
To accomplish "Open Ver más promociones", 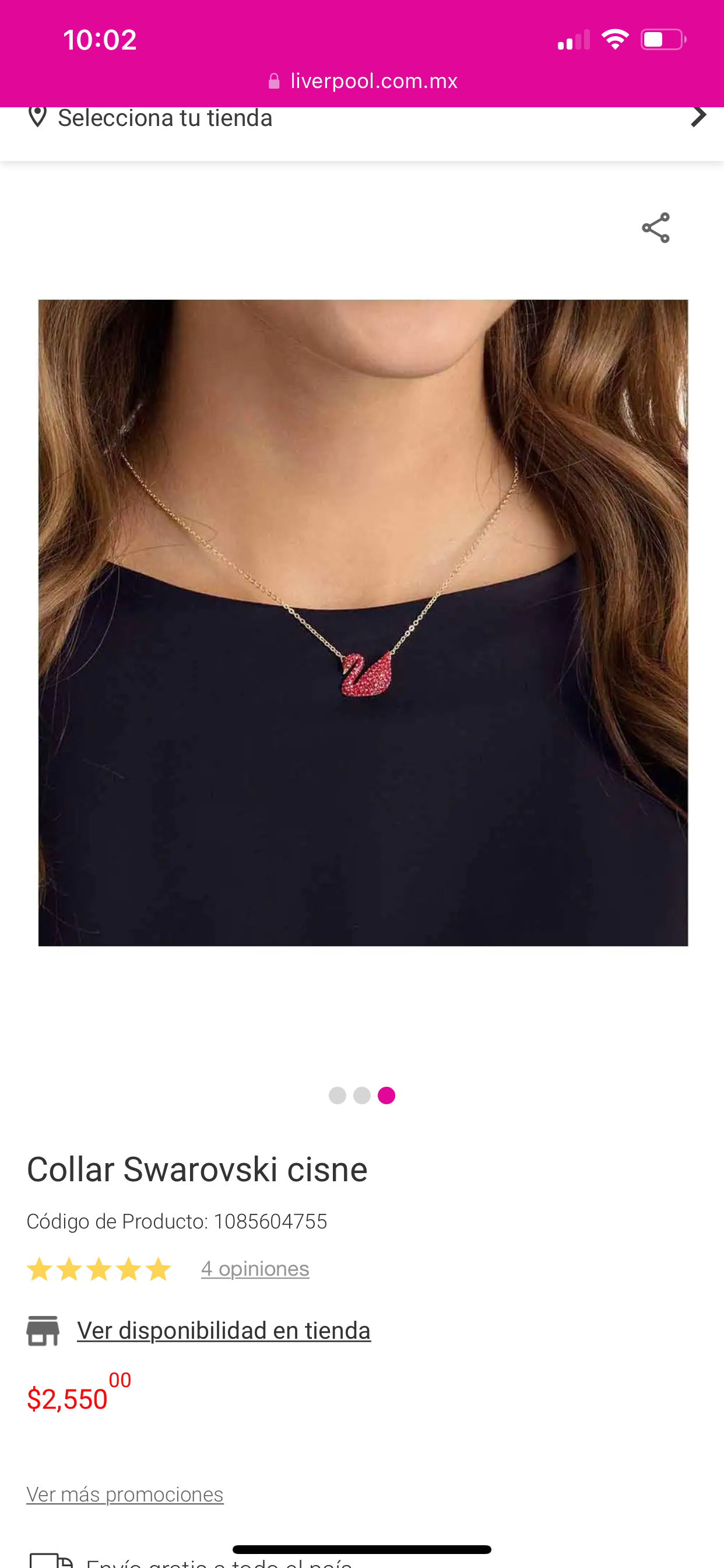I will click(125, 1493).
